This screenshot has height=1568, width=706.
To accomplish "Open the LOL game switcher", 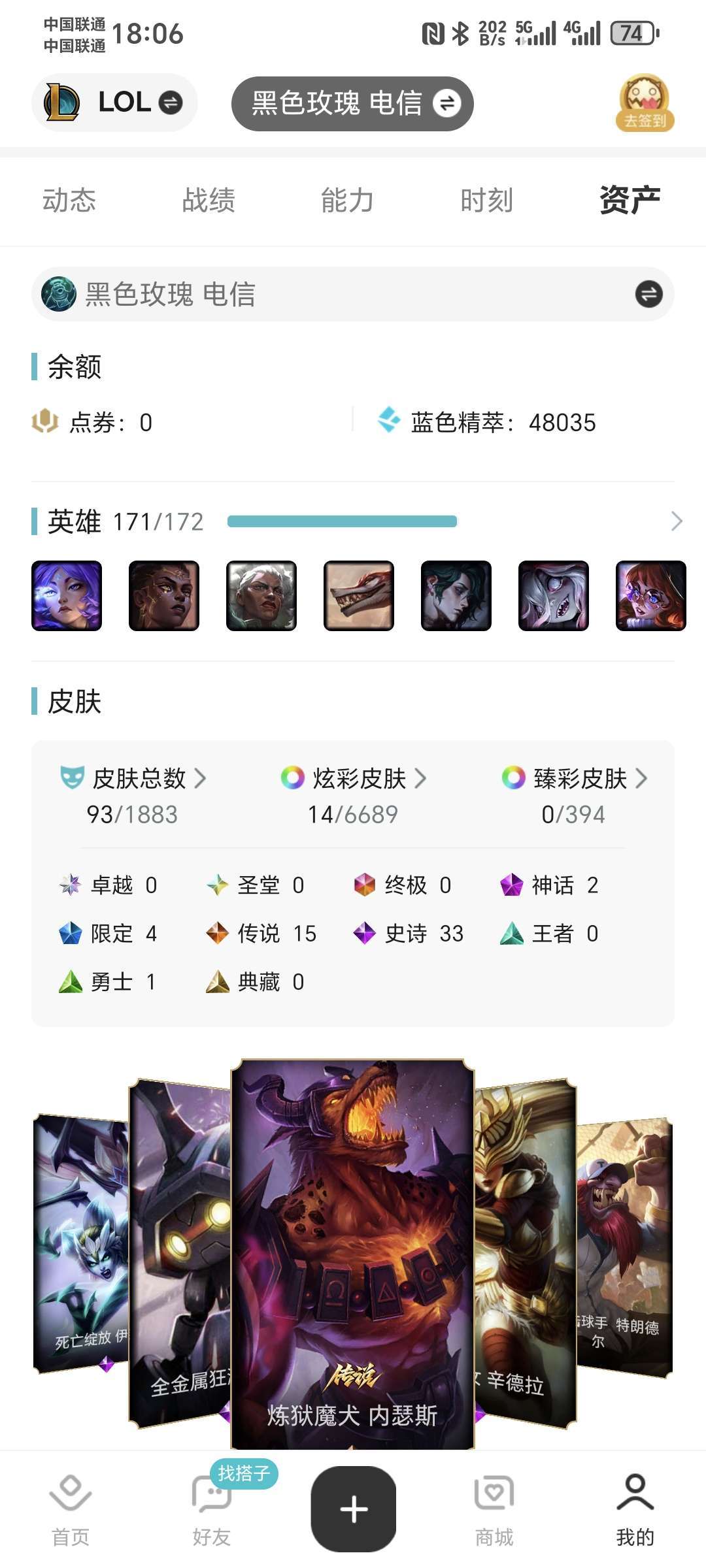I will 114,103.
